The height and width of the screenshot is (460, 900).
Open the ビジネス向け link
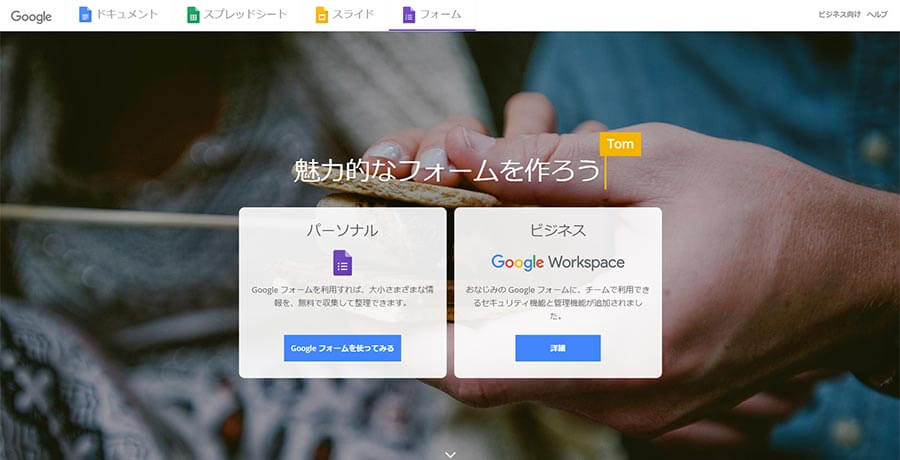pos(837,15)
